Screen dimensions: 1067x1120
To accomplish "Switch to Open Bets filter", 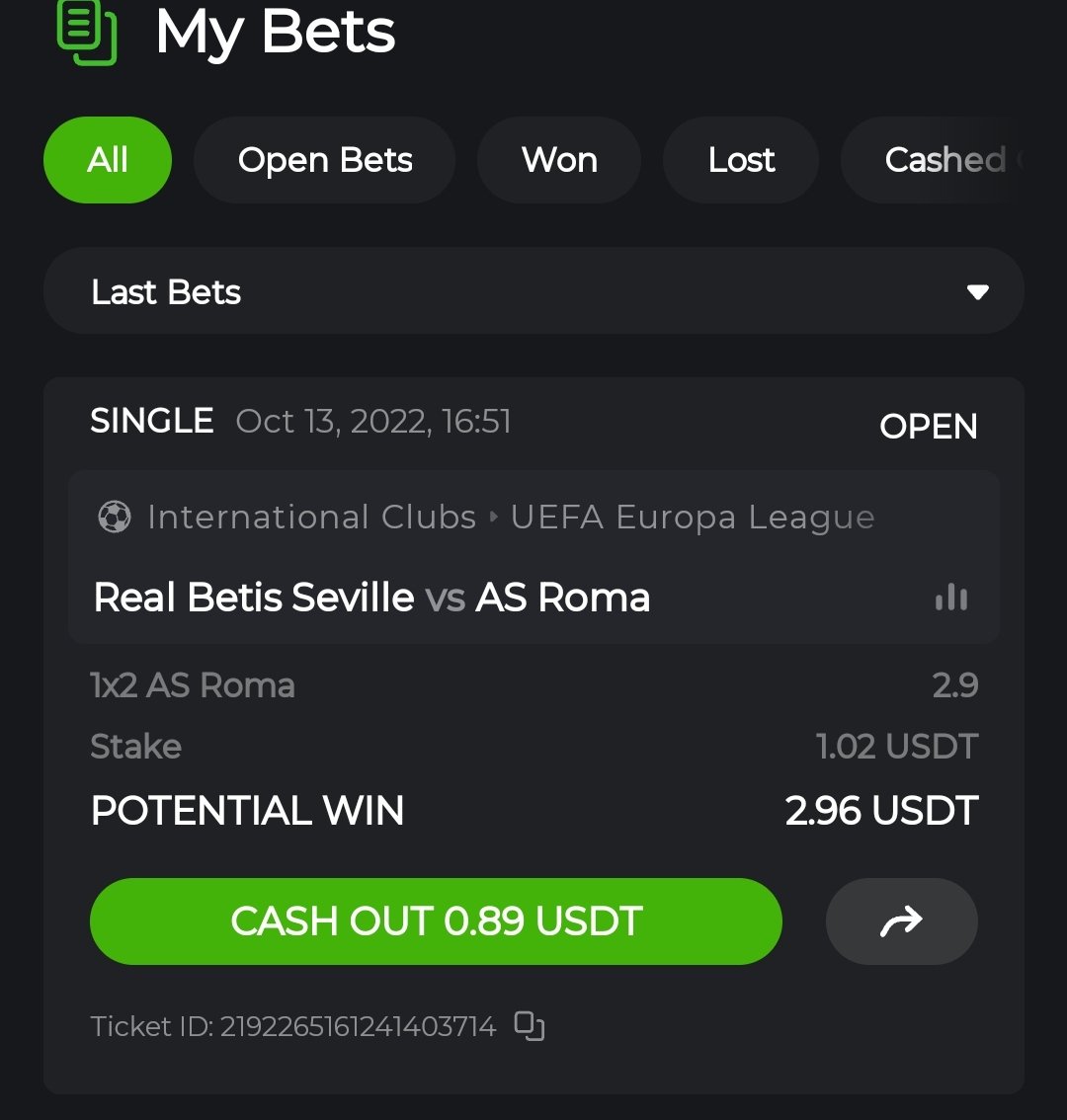I will [x=324, y=160].
